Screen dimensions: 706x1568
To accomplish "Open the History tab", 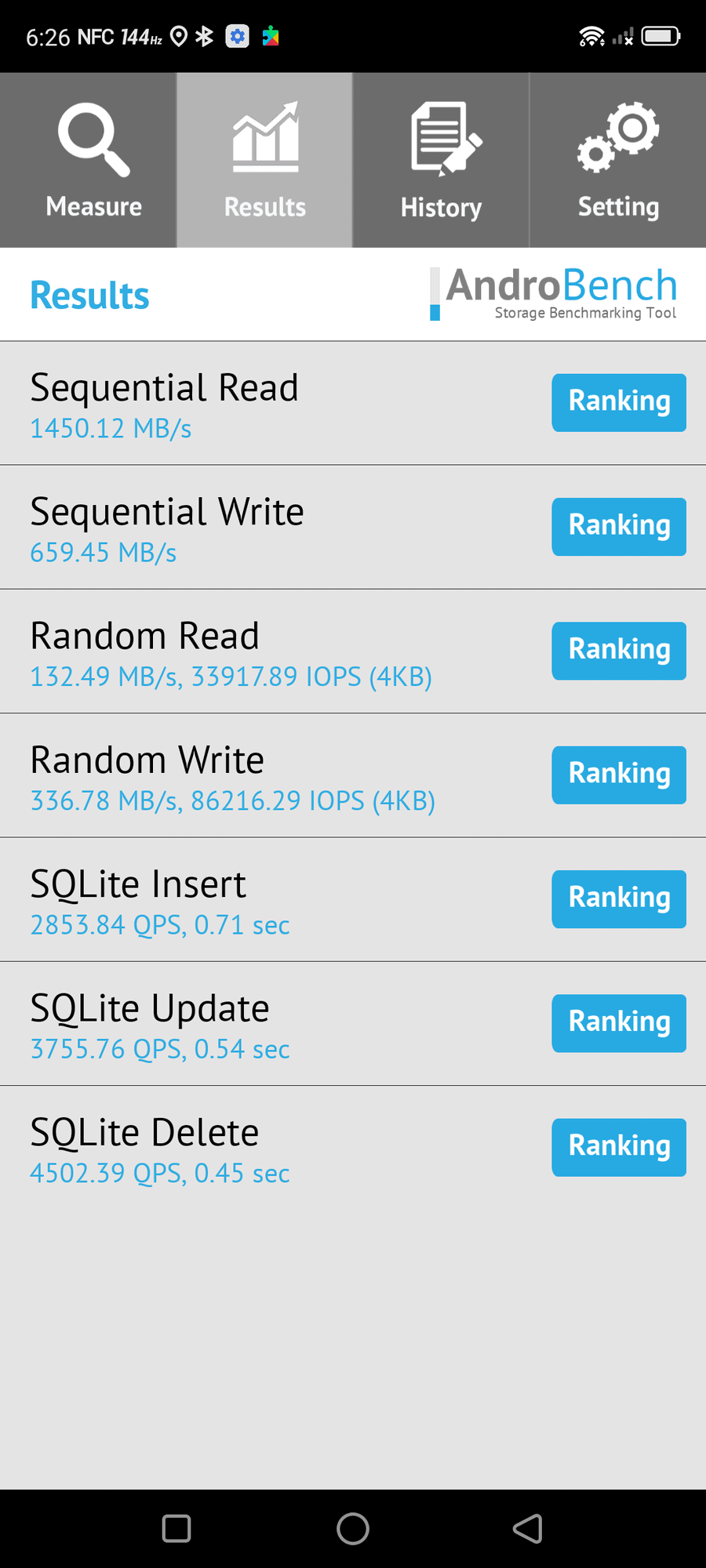I will coord(441,161).
